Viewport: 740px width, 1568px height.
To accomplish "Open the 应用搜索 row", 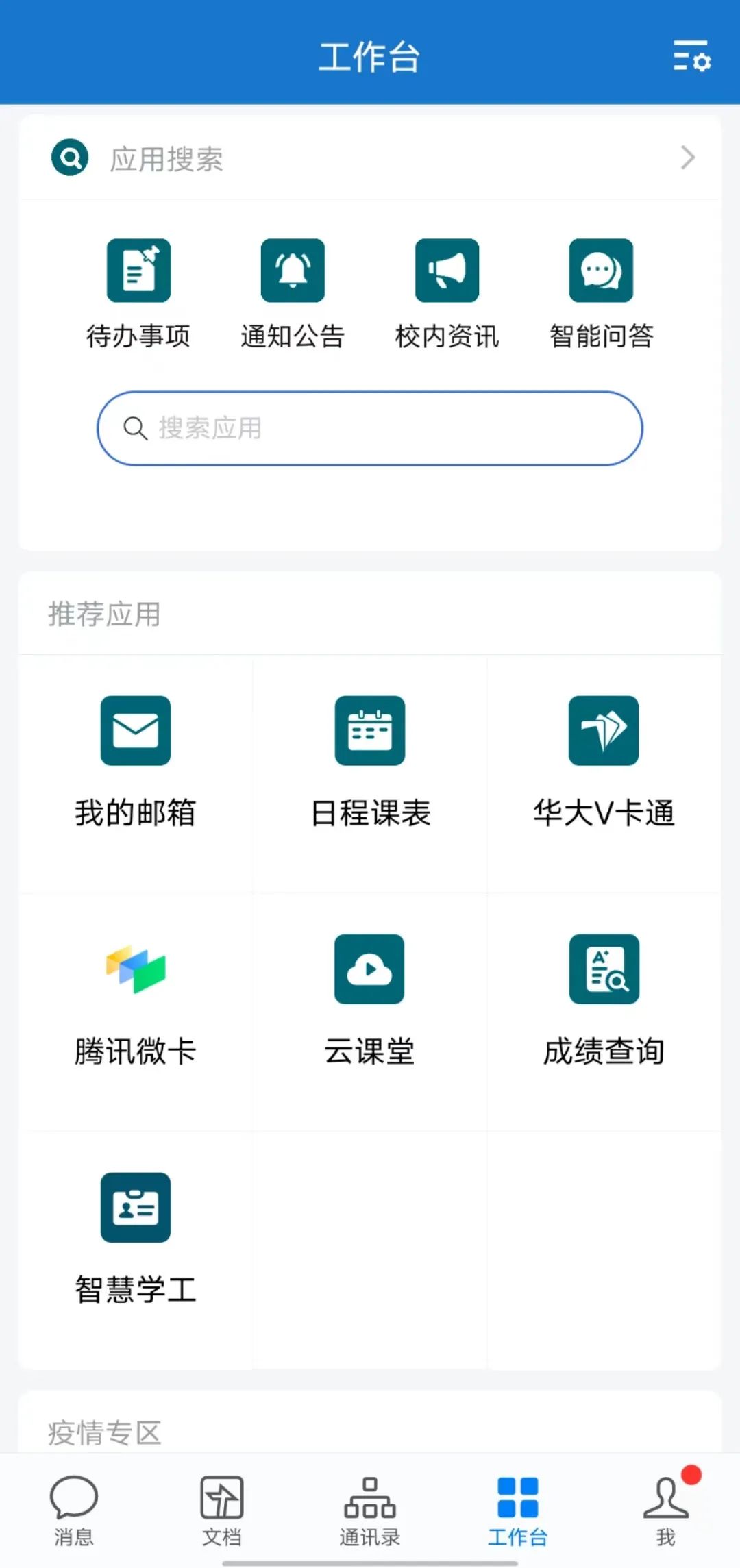I will (370, 158).
